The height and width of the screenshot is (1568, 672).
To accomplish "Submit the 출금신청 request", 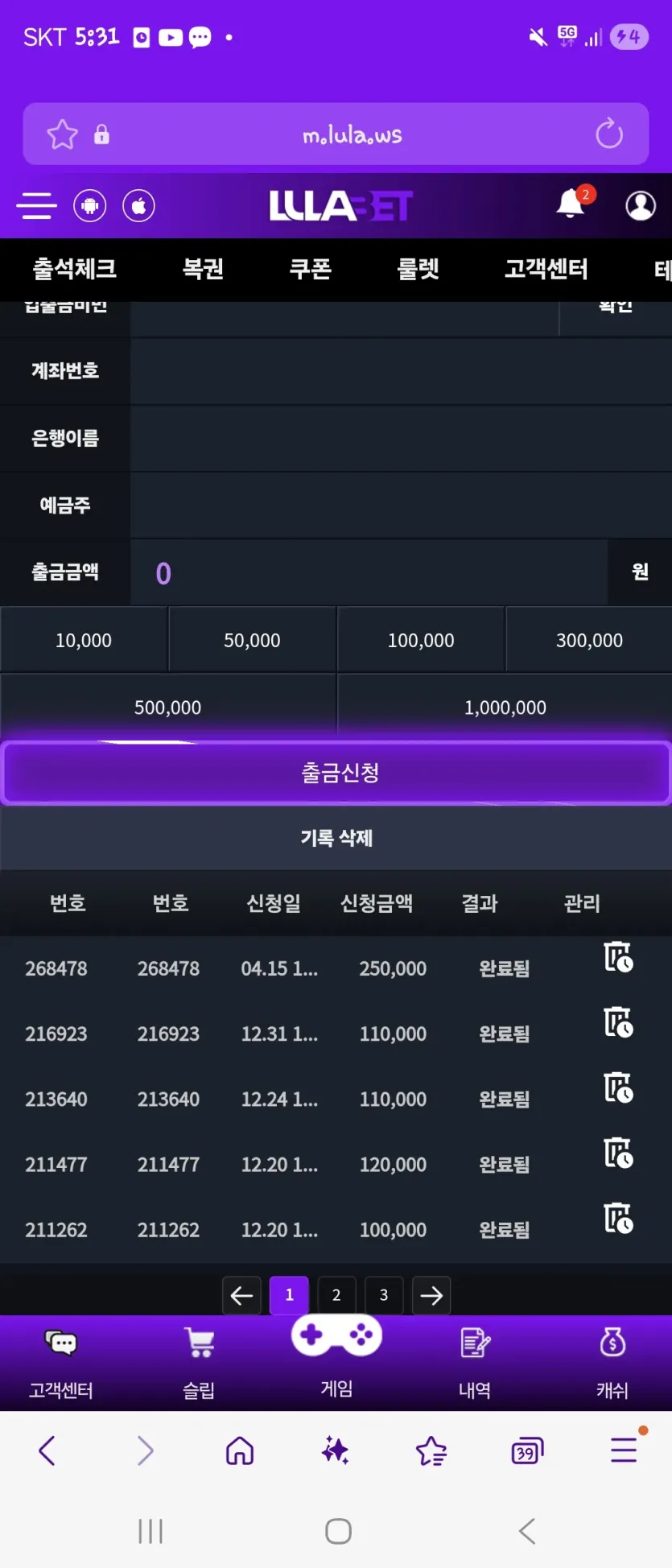I will tap(336, 773).
